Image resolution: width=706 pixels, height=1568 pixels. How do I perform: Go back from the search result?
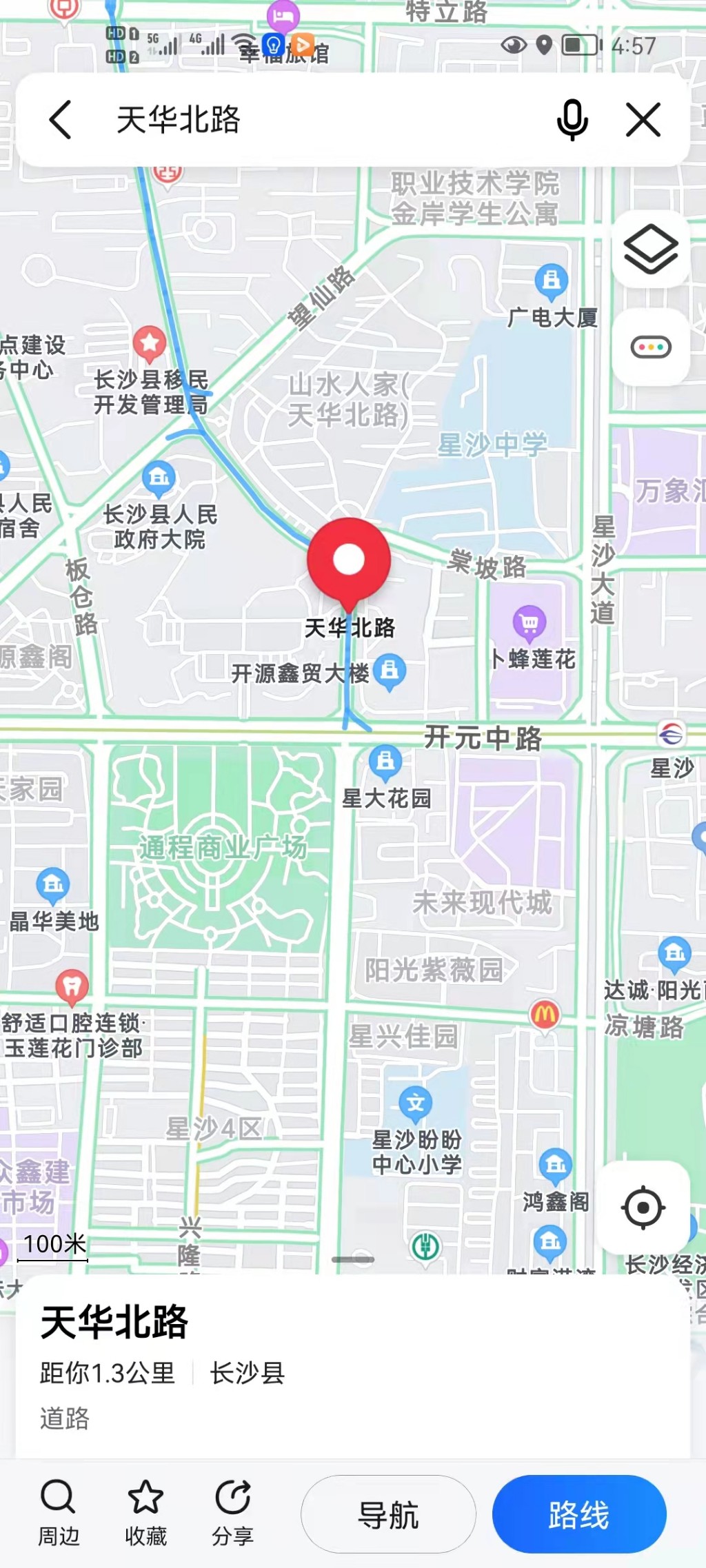coord(61,120)
